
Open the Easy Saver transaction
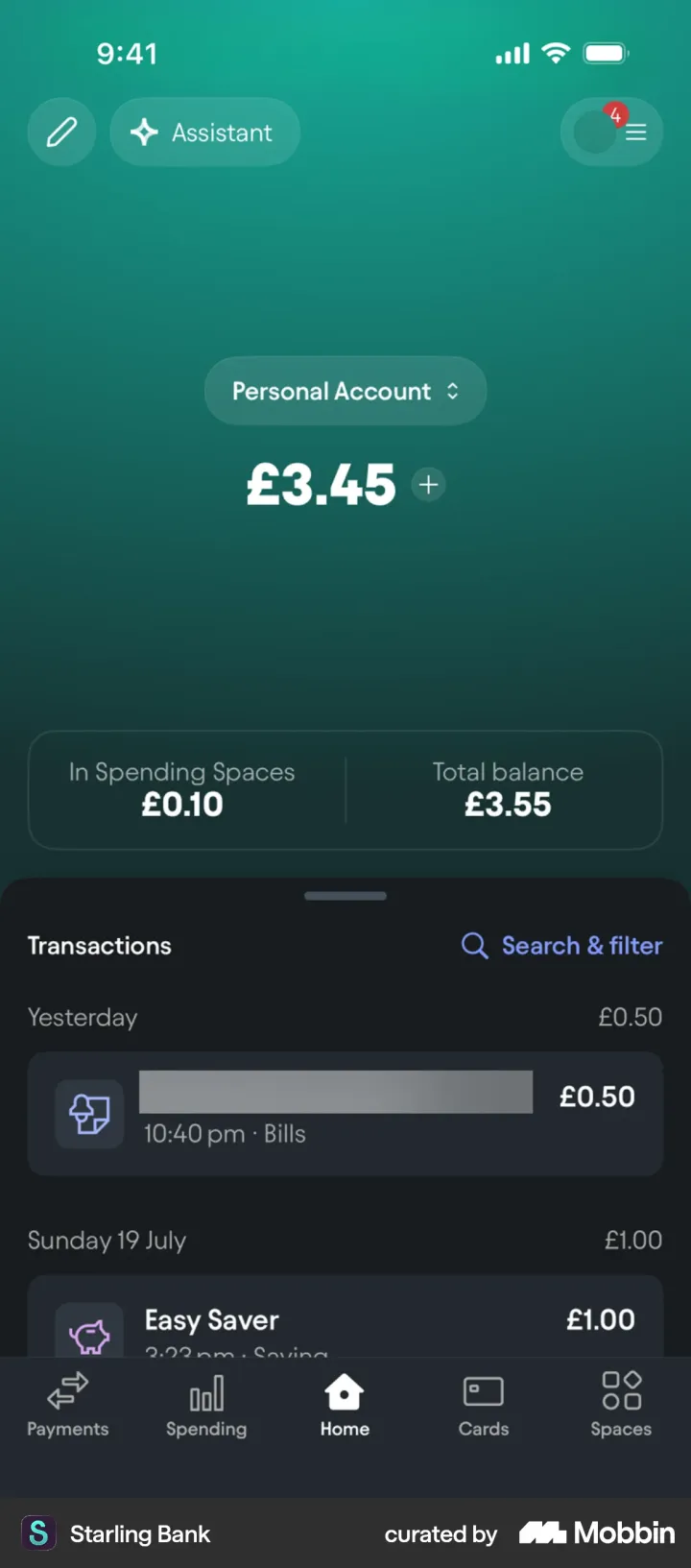pos(345,1317)
